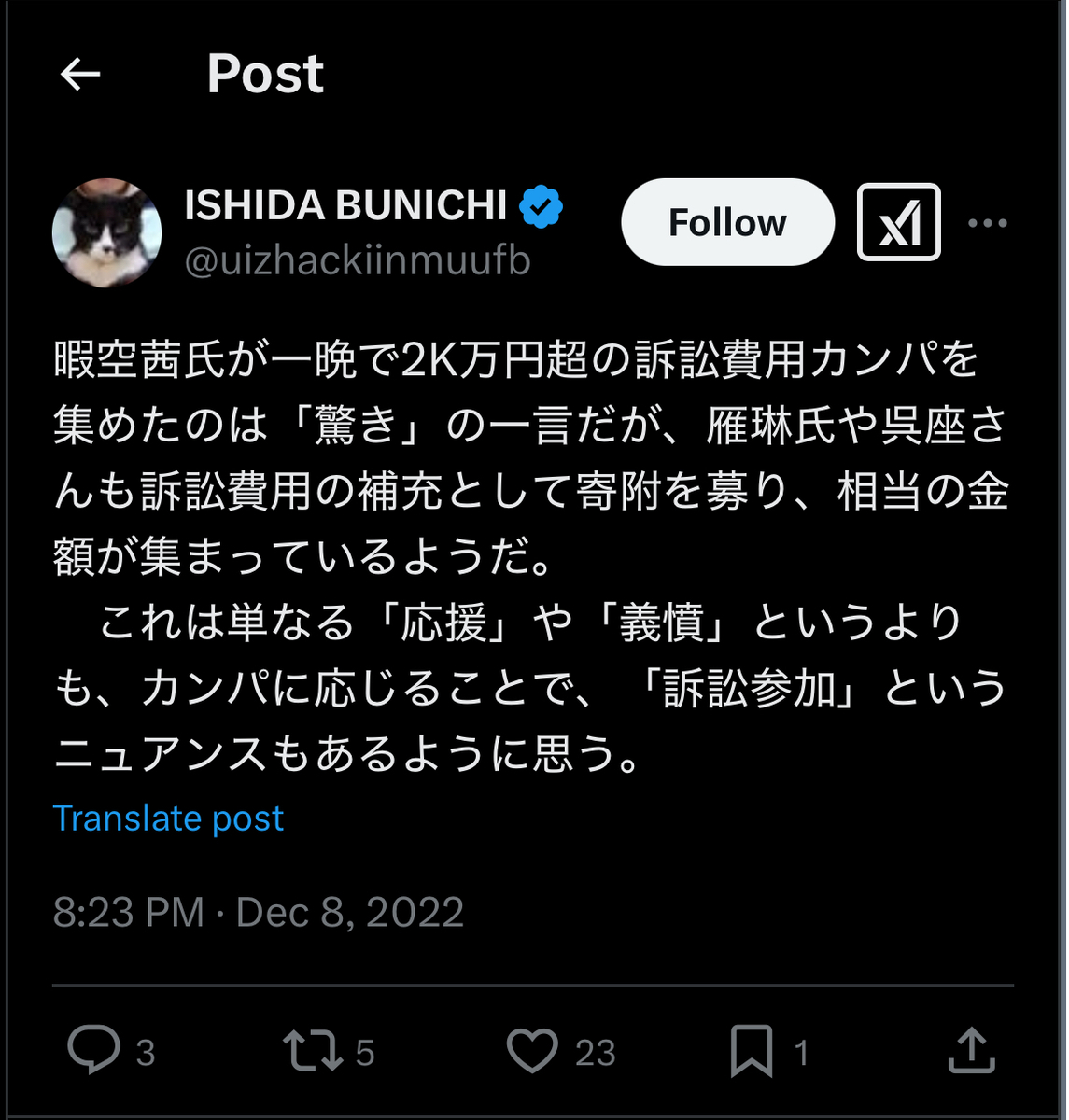This screenshot has width=1069, height=1120.
Task: Reply using the comment icon
Action: coord(94,1050)
